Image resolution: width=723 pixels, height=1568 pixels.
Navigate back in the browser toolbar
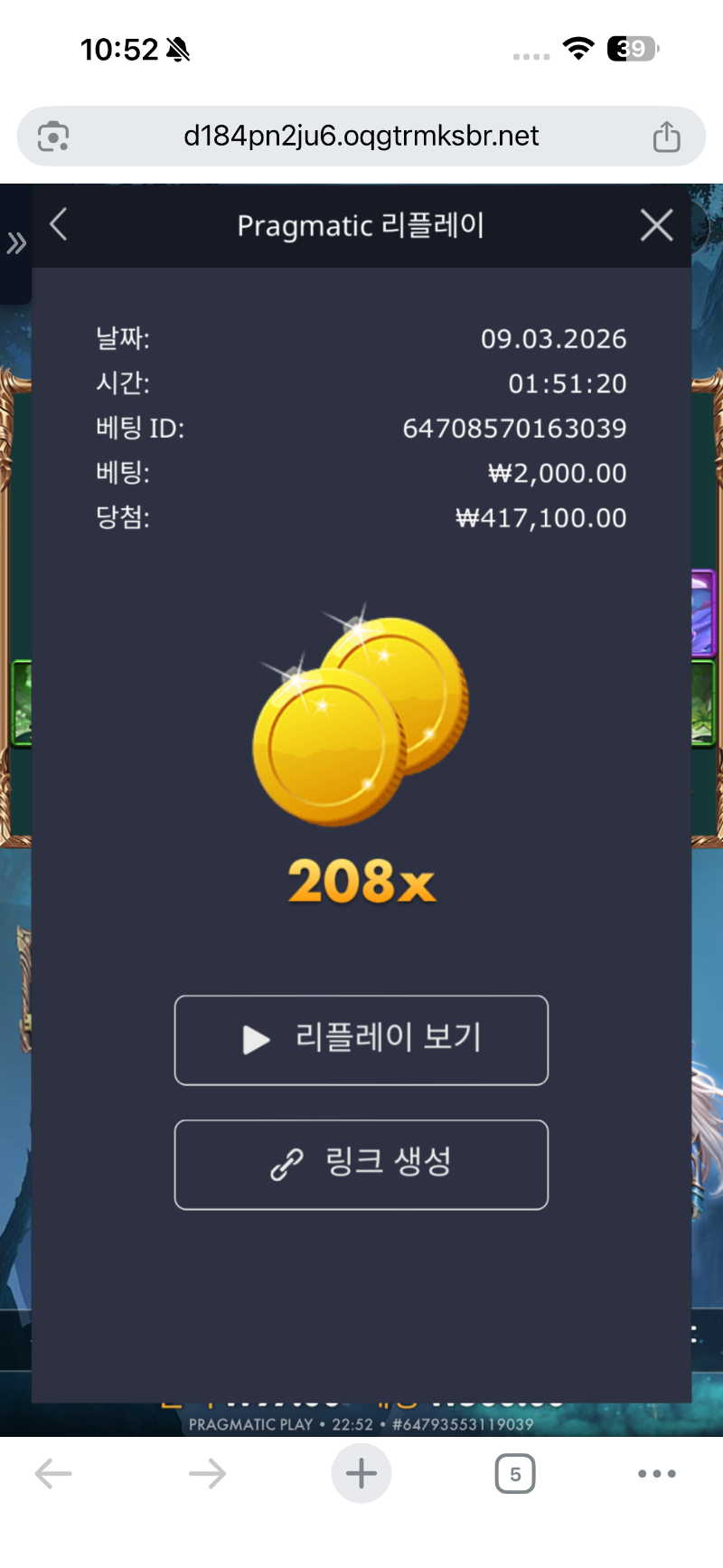click(53, 1474)
